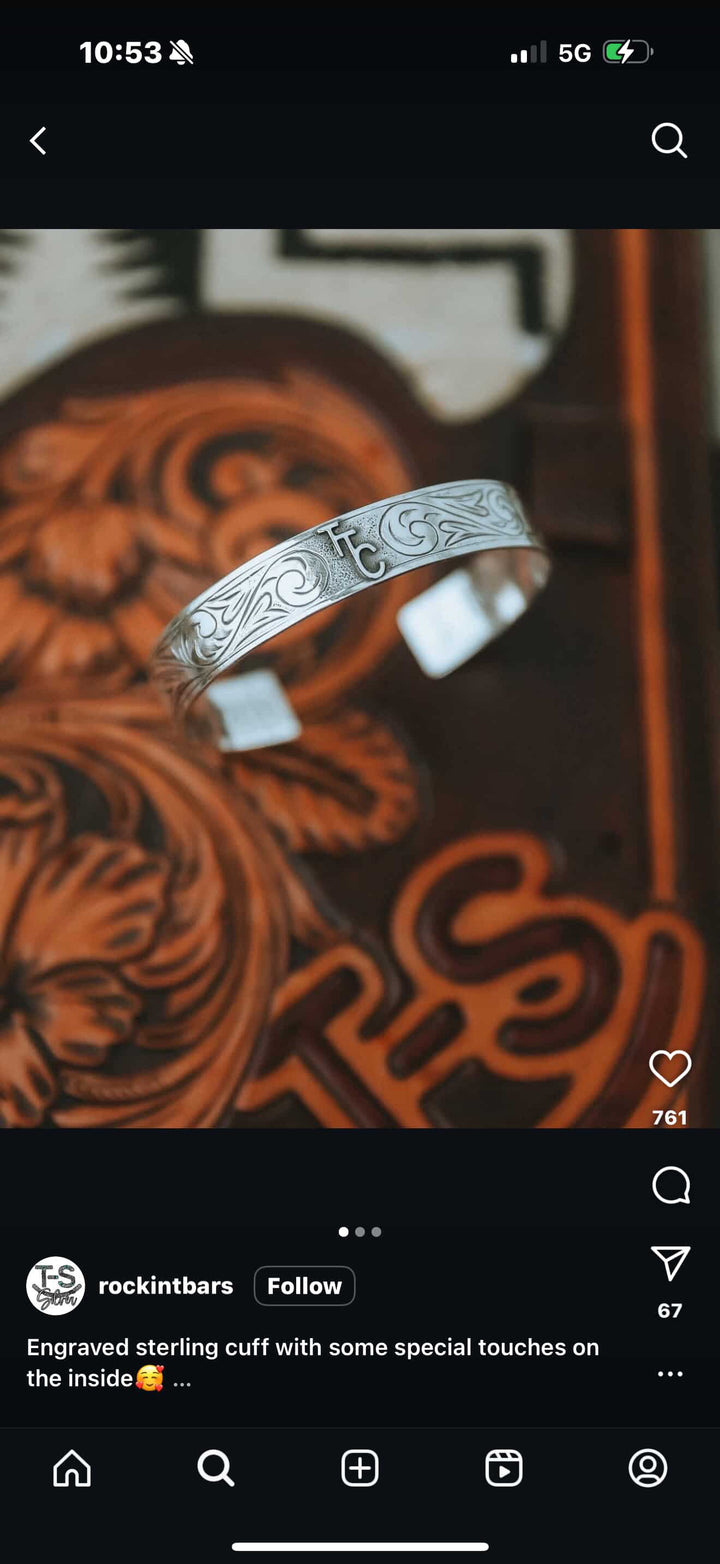Share the post via send icon
Viewport: 720px width, 1564px height.
670,1263
